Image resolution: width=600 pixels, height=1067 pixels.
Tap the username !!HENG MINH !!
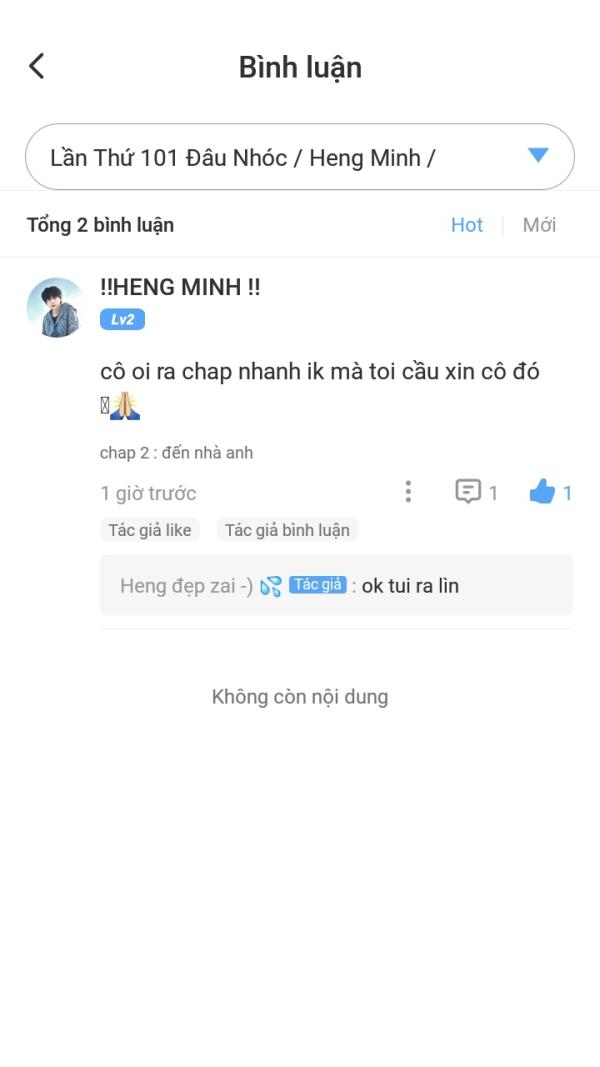point(180,288)
